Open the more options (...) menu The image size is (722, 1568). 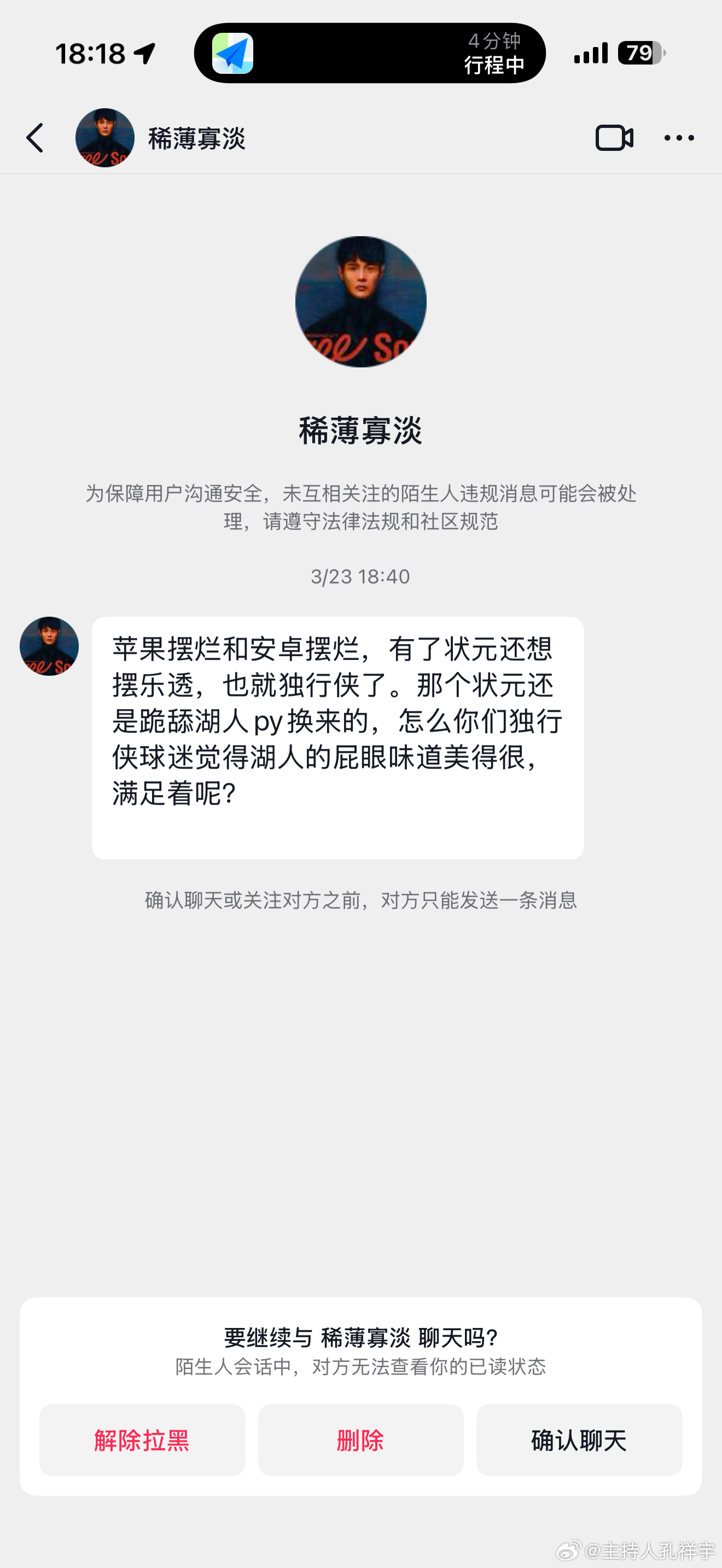pos(679,138)
